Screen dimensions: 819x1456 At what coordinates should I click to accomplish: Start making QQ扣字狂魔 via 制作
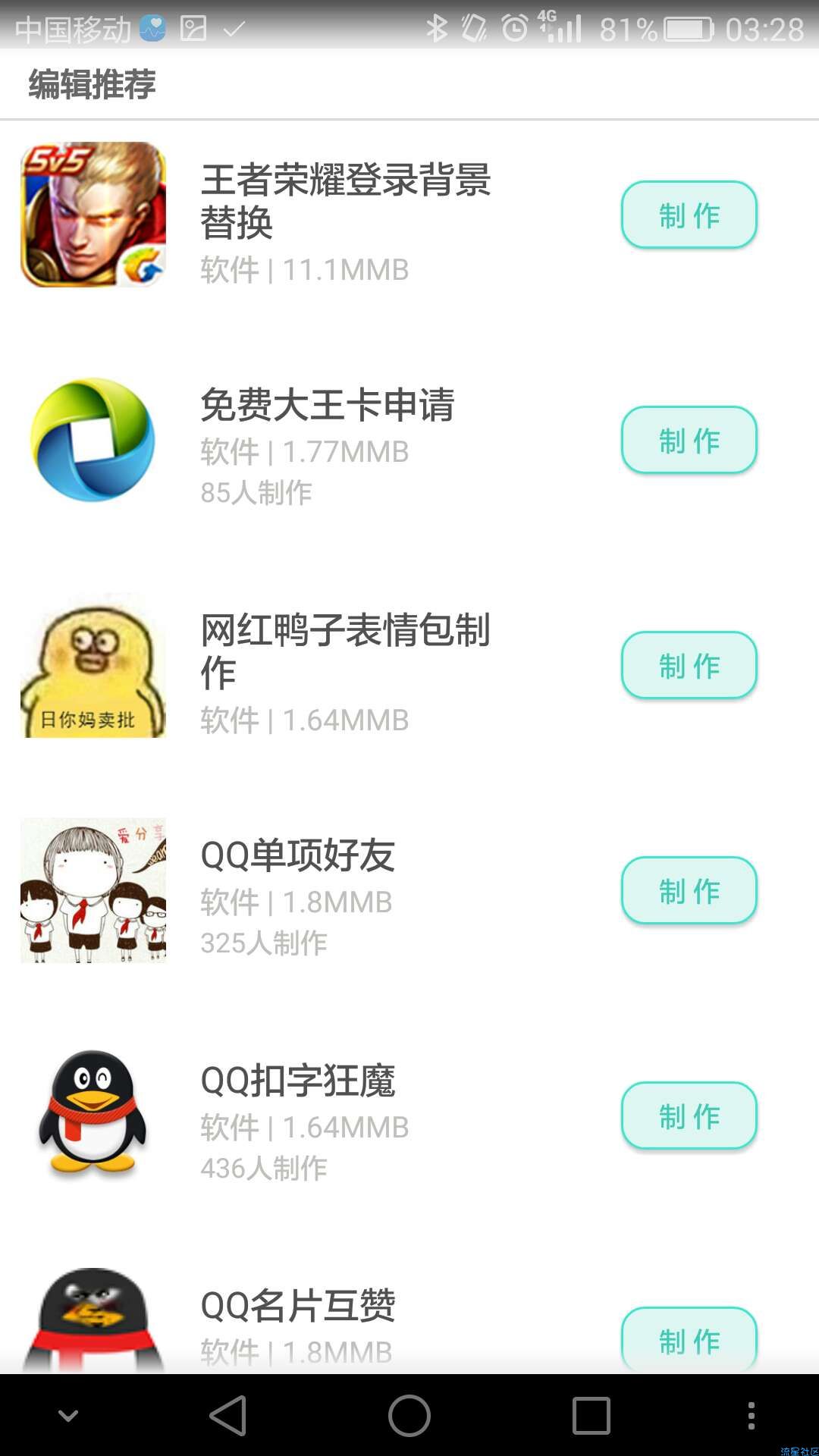point(689,1116)
